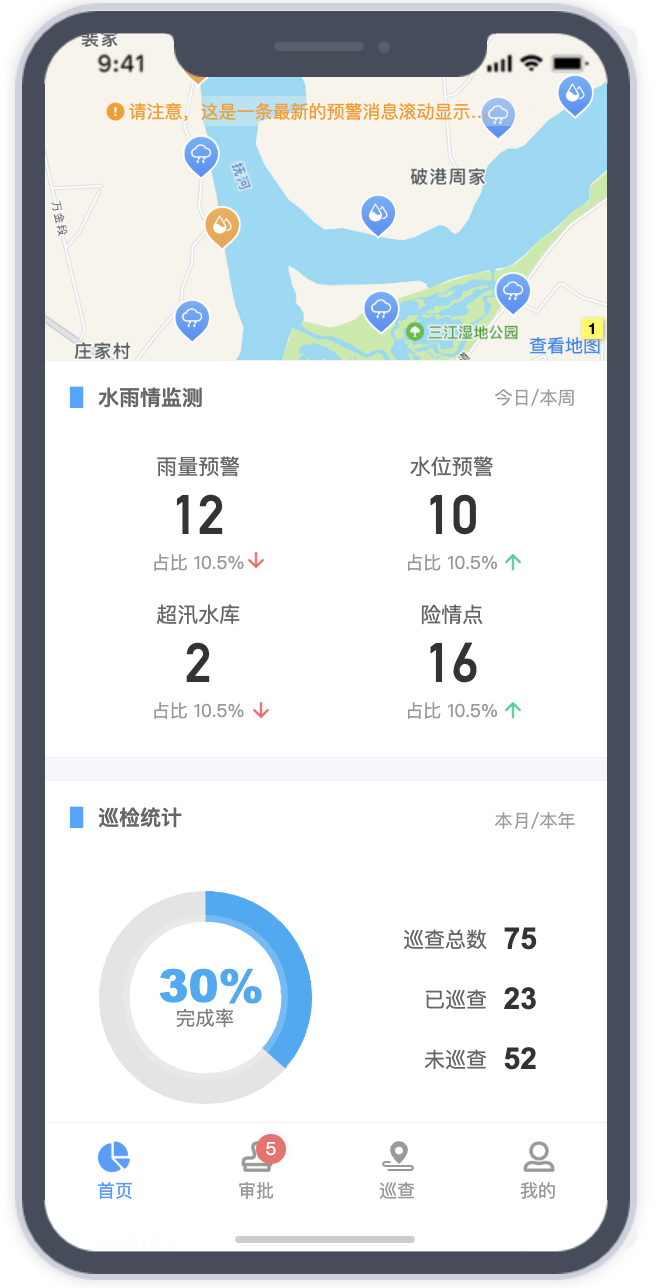Tap the orange water-drop map marker
Image resolution: width=664 pixels, height=1288 pixels.
click(222, 226)
